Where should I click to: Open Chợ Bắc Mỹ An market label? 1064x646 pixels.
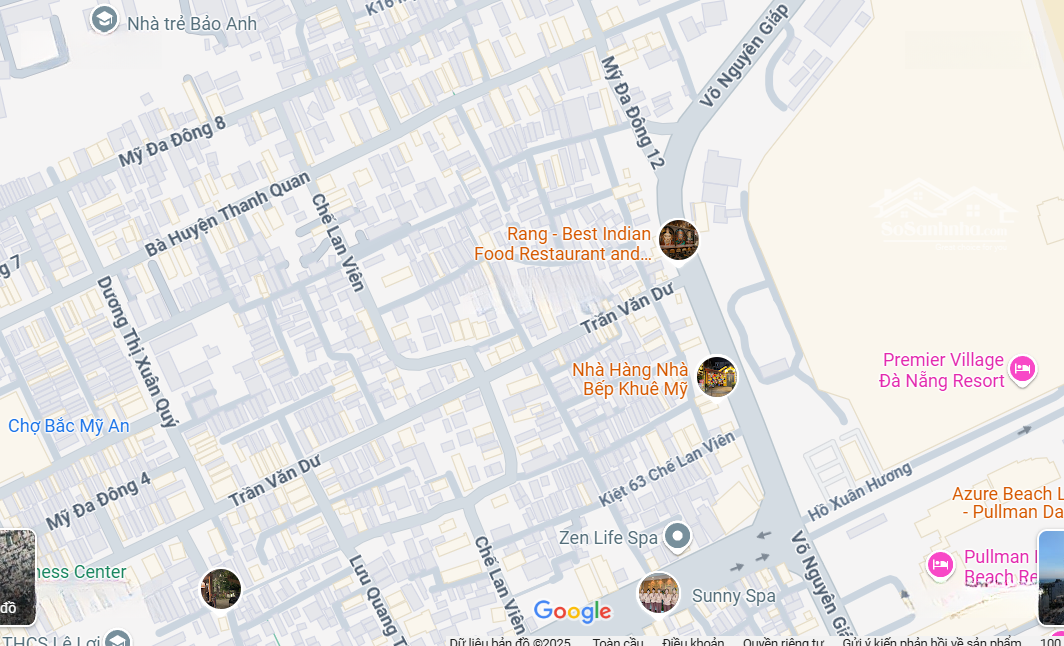coord(68,426)
